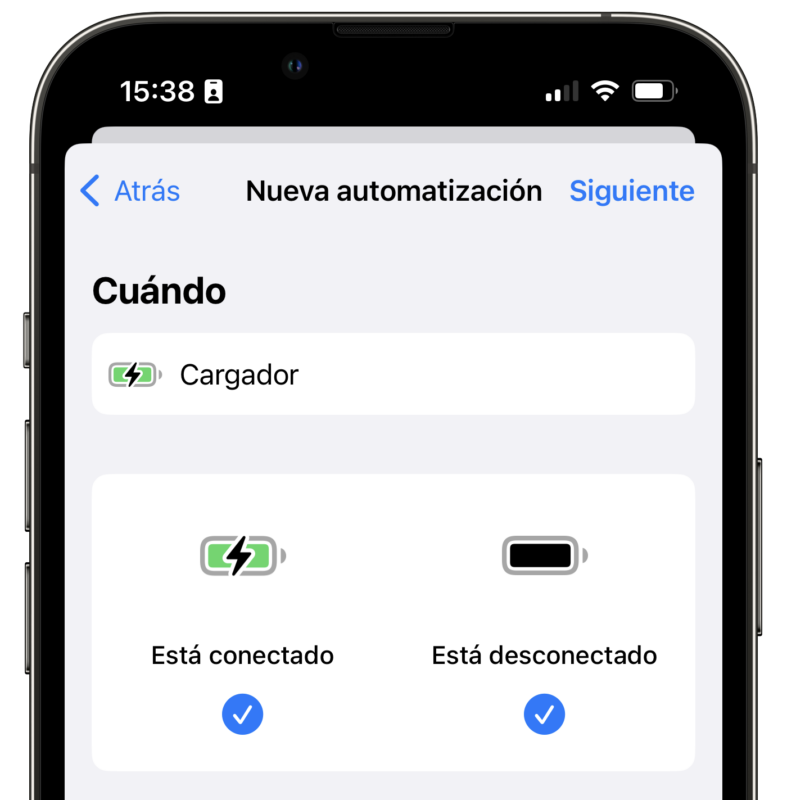Uncheck the Está desconectado option

coord(544,714)
